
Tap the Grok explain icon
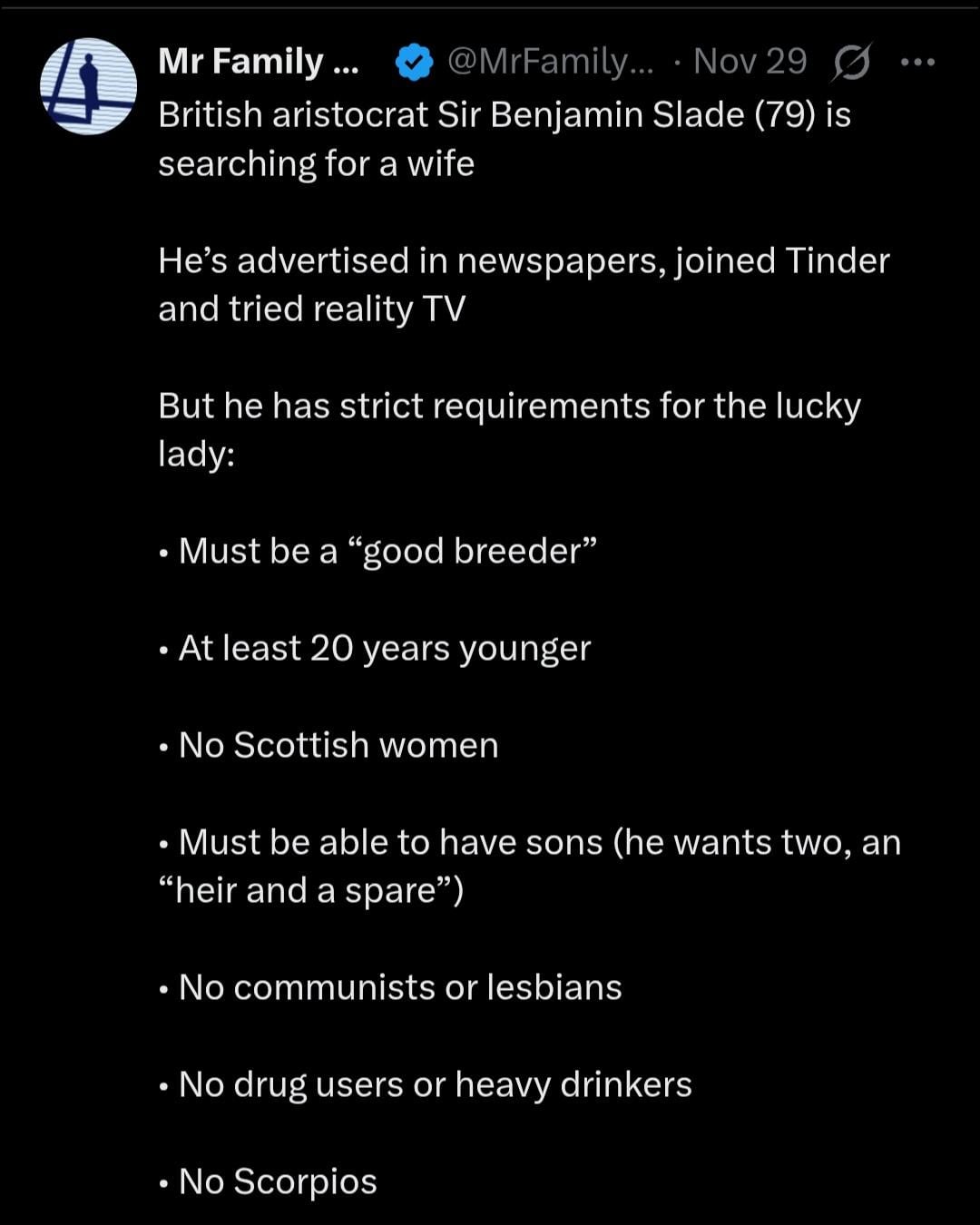(x=851, y=63)
